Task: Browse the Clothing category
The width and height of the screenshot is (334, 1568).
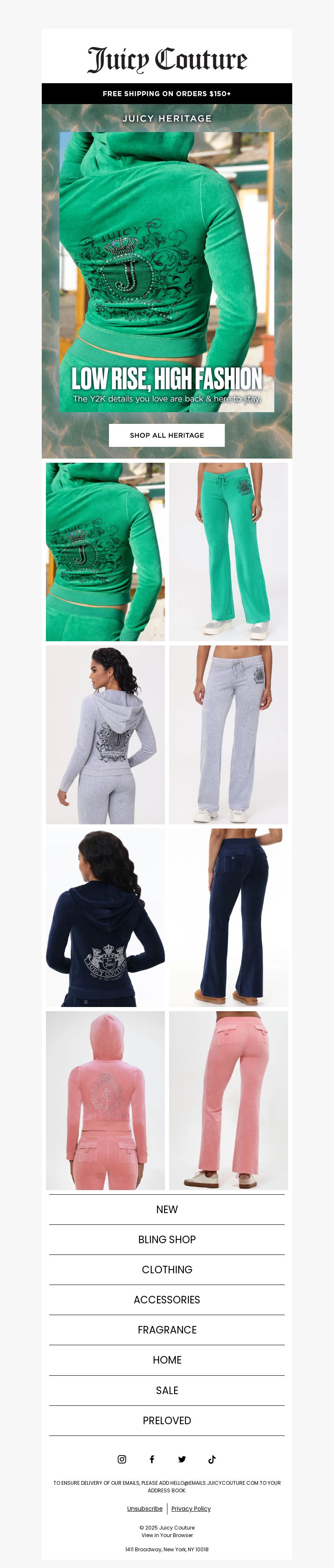Action: pos(167,1269)
